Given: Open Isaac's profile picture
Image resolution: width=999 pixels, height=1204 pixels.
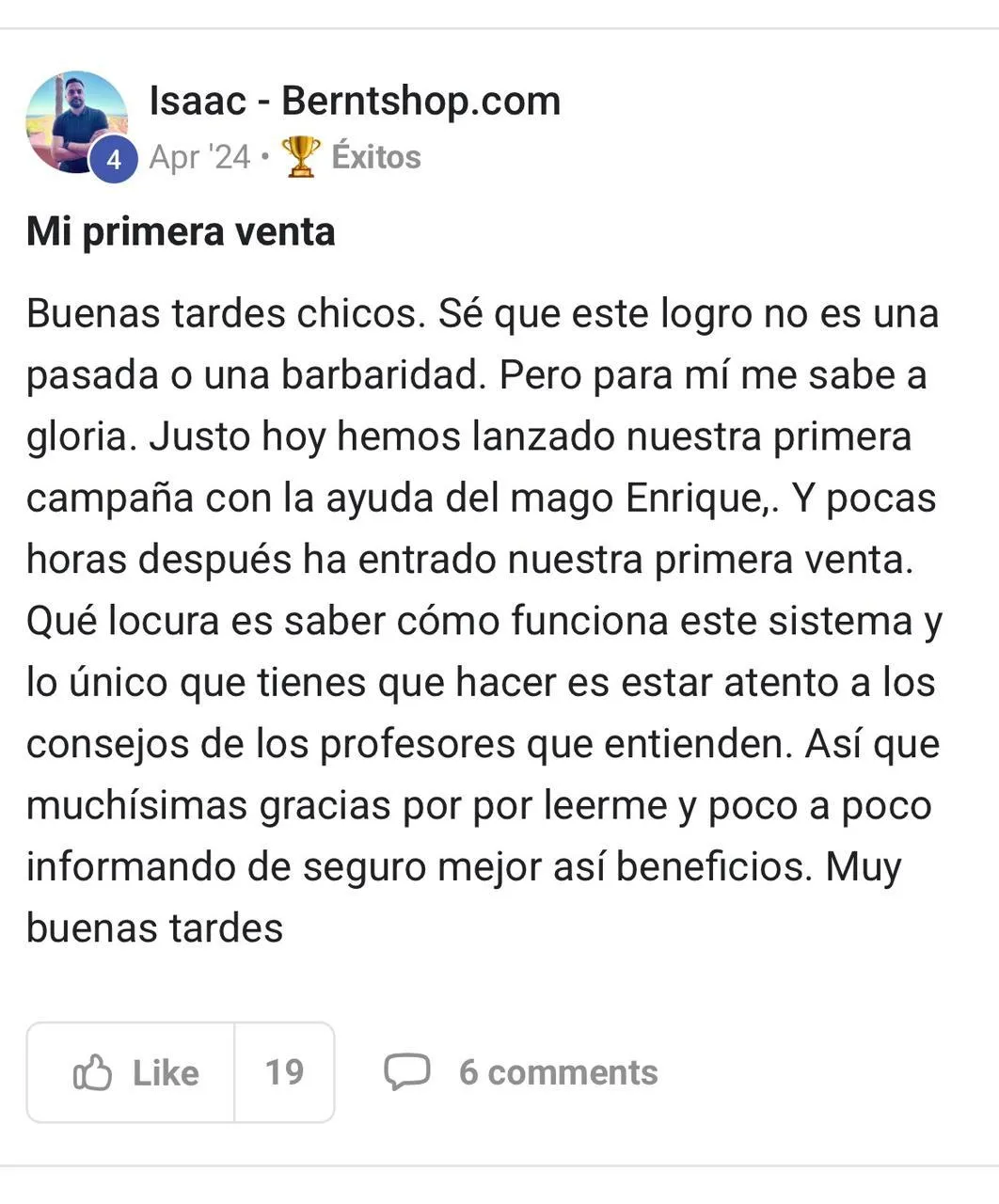Looking at the screenshot, I should pyautogui.click(x=77, y=122).
